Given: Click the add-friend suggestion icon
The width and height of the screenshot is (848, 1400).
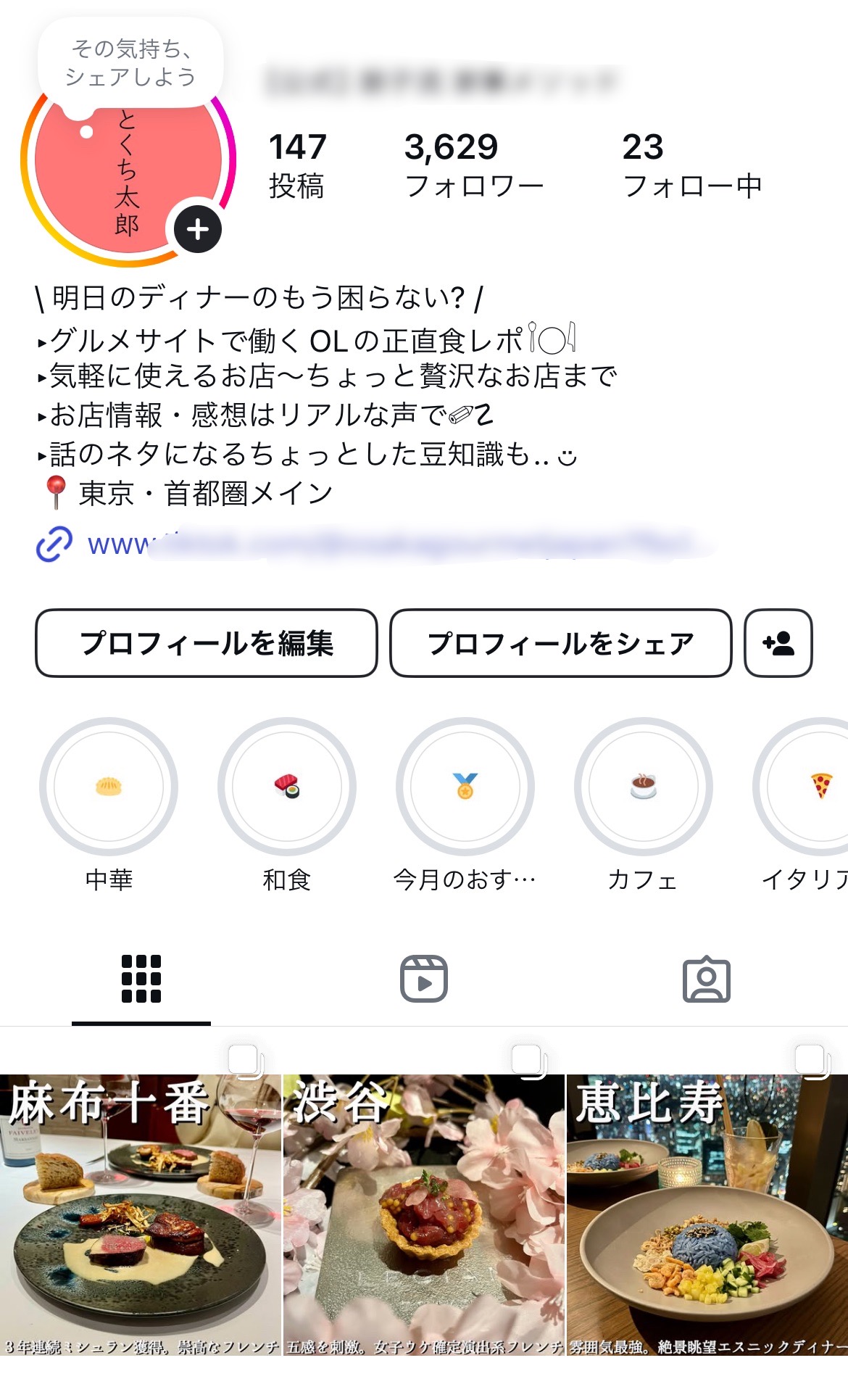Looking at the screenshot, I should pyautogui.click(x=777, y=644).
